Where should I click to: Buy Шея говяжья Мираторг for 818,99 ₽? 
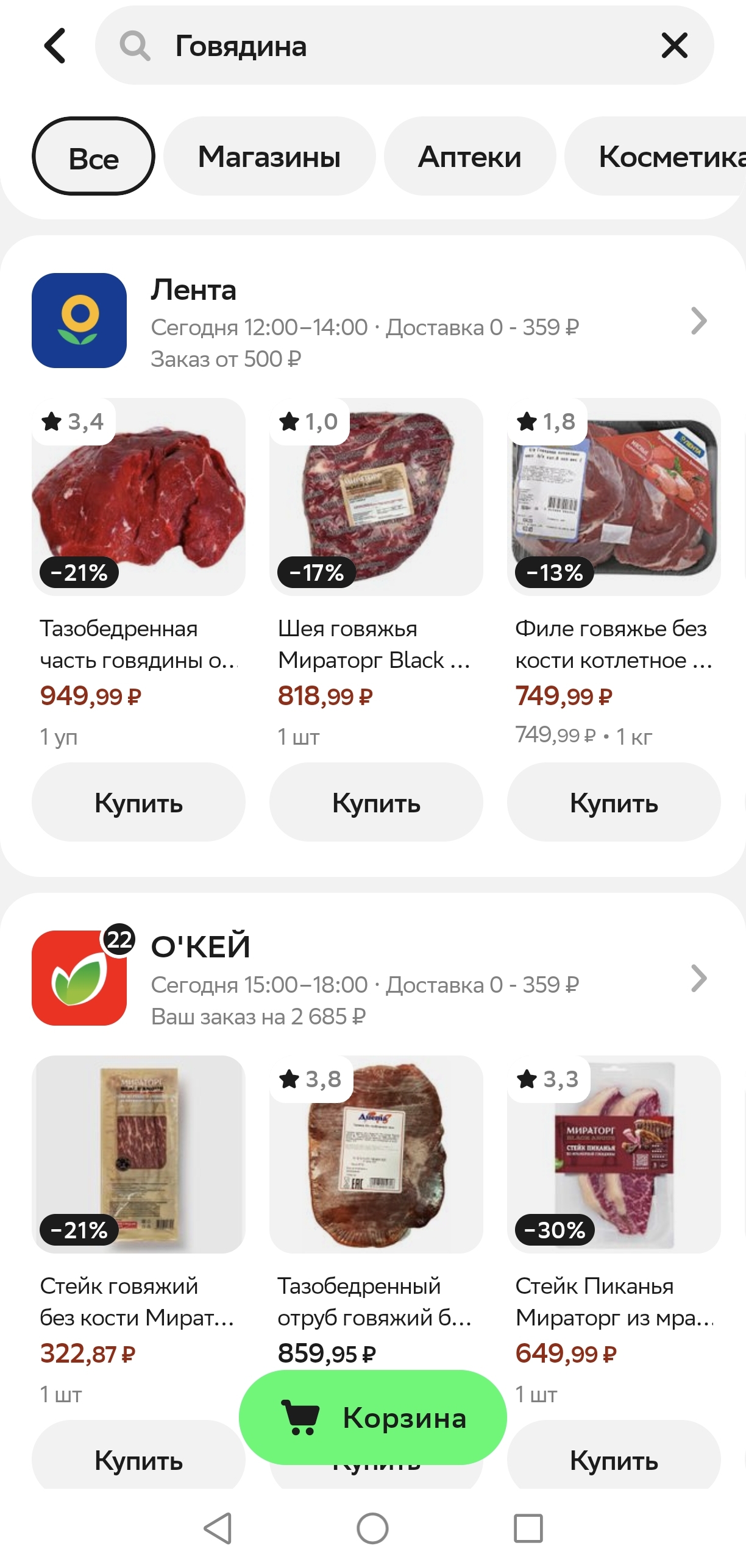[376, 803]
